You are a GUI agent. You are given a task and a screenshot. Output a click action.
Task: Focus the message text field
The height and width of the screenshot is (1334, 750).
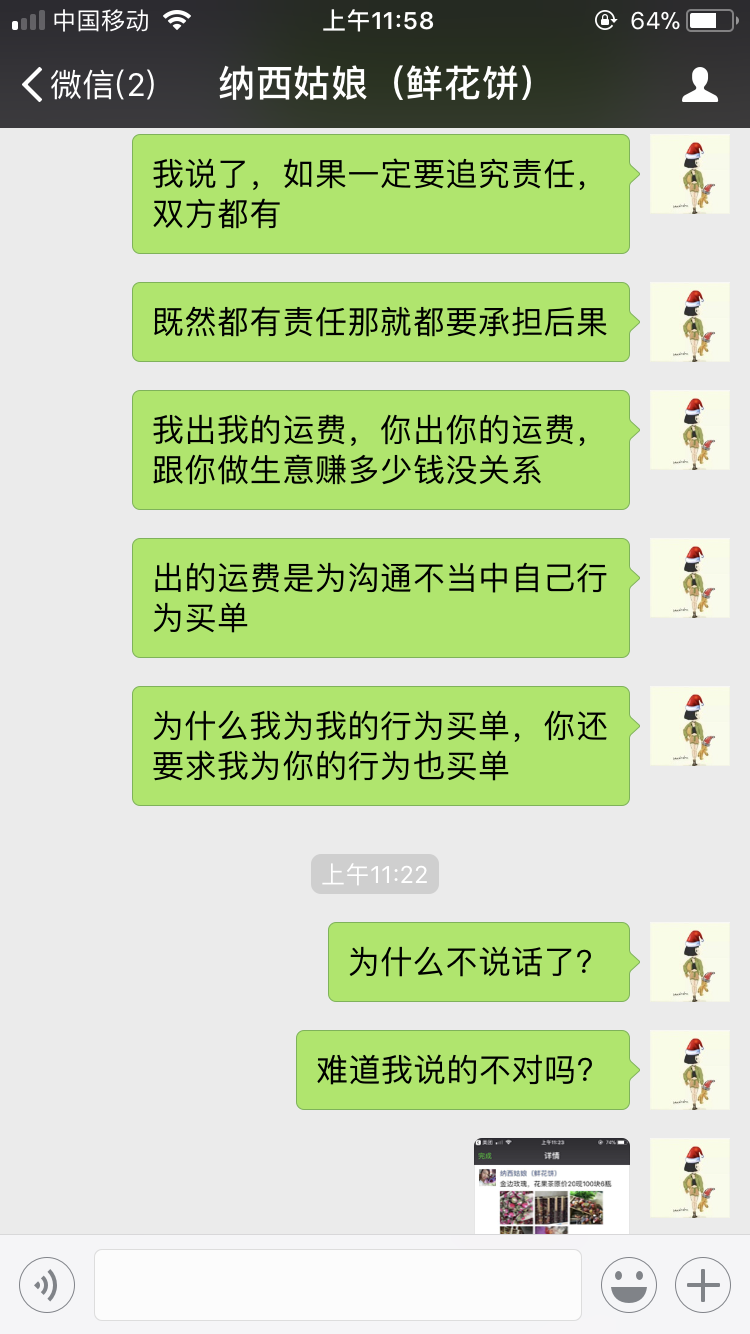click(338, 1285)
